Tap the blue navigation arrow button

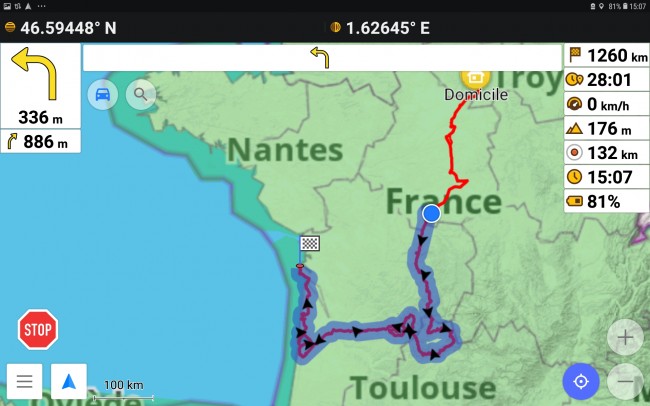(68, 382)
